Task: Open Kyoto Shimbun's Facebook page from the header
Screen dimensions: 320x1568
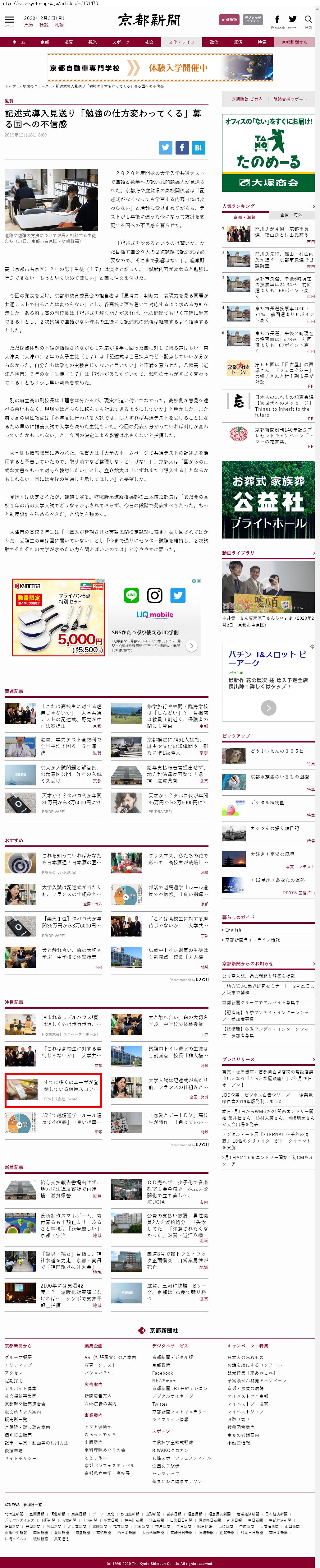Action: 277,20
